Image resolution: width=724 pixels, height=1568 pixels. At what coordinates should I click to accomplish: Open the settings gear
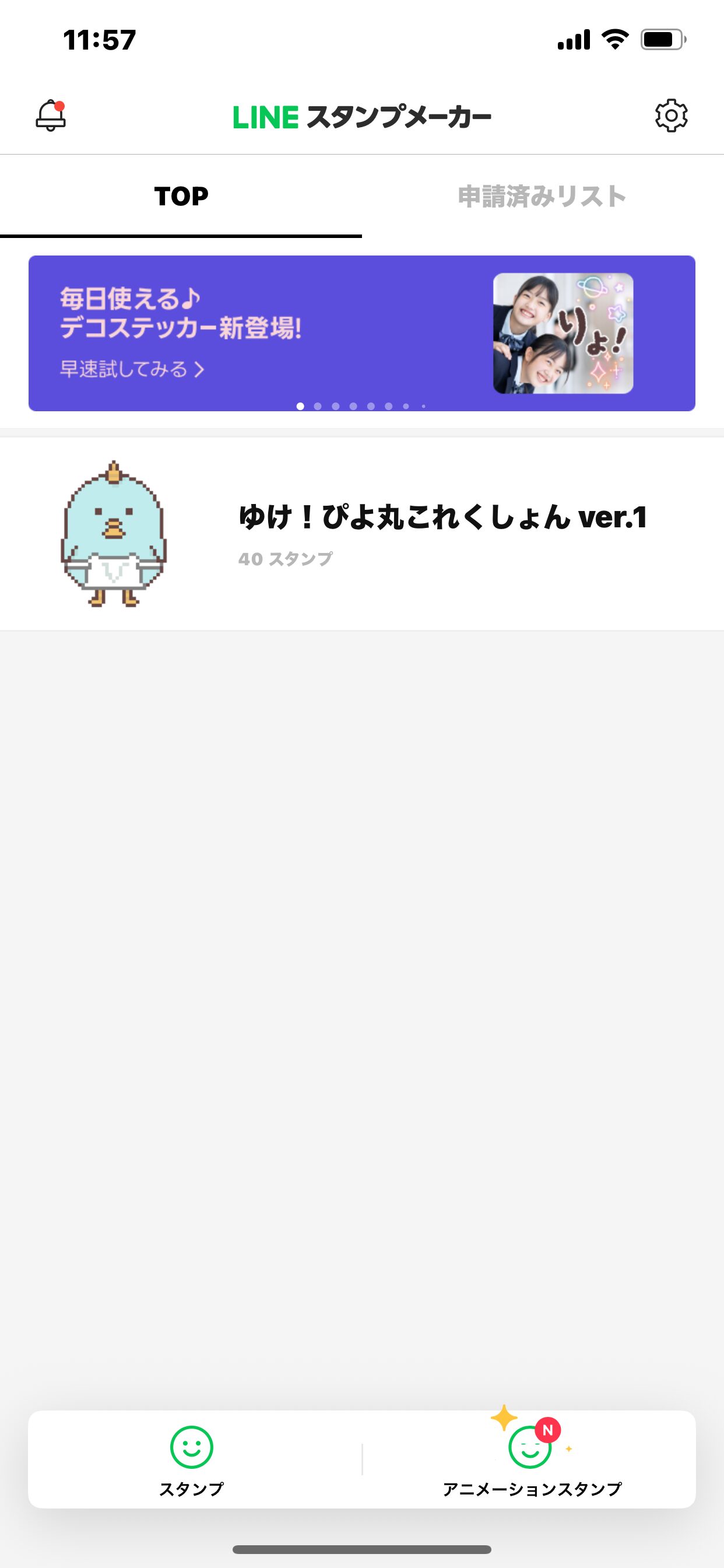click(671, 115)
